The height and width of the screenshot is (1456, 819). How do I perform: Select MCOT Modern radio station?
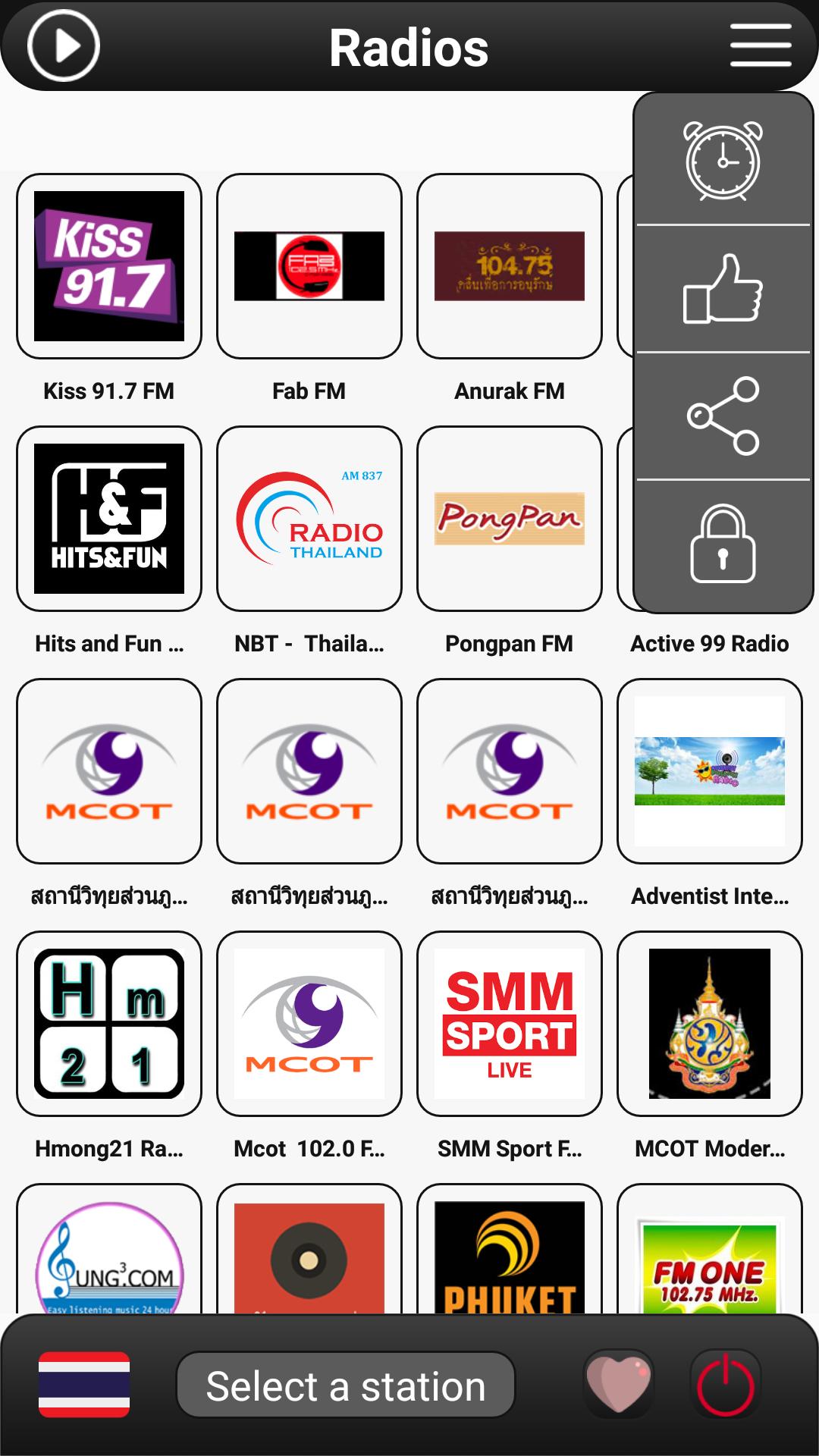coord(710,1023)
